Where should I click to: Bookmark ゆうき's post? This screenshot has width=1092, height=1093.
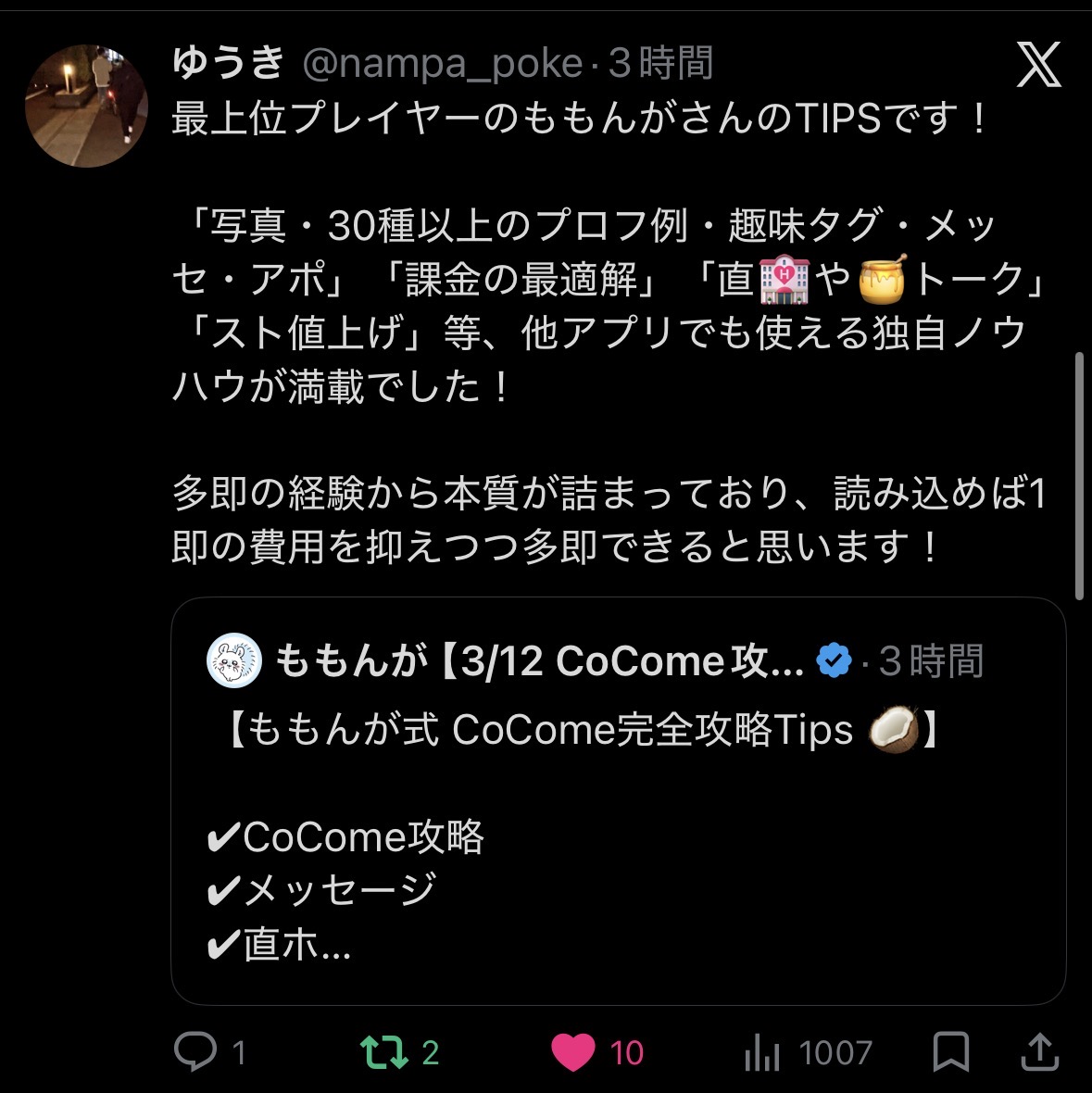coord(951,1052)
